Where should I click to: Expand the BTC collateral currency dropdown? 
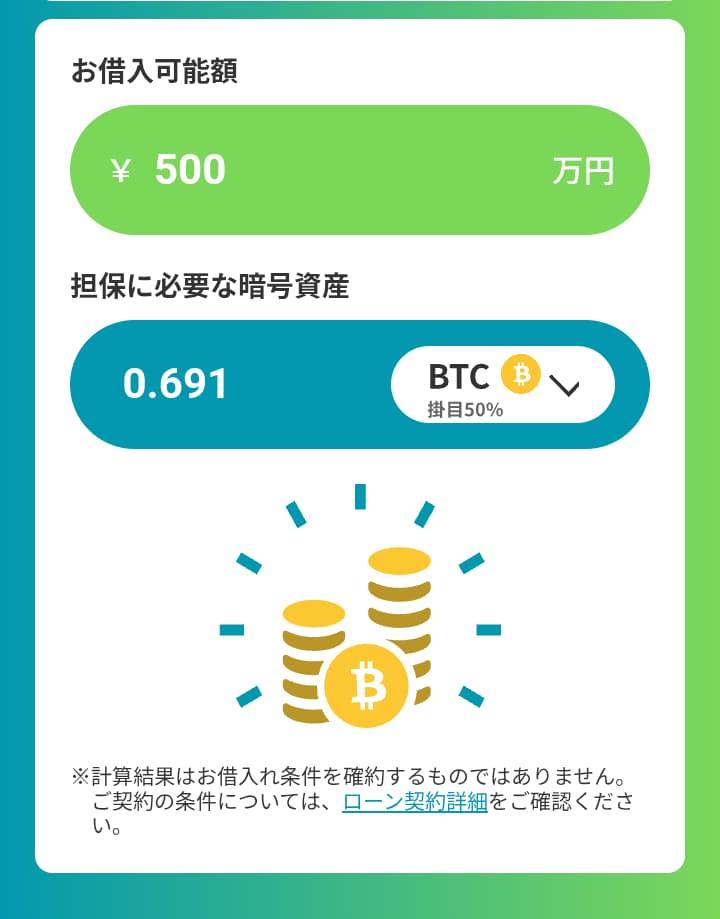tap(502, 385)
